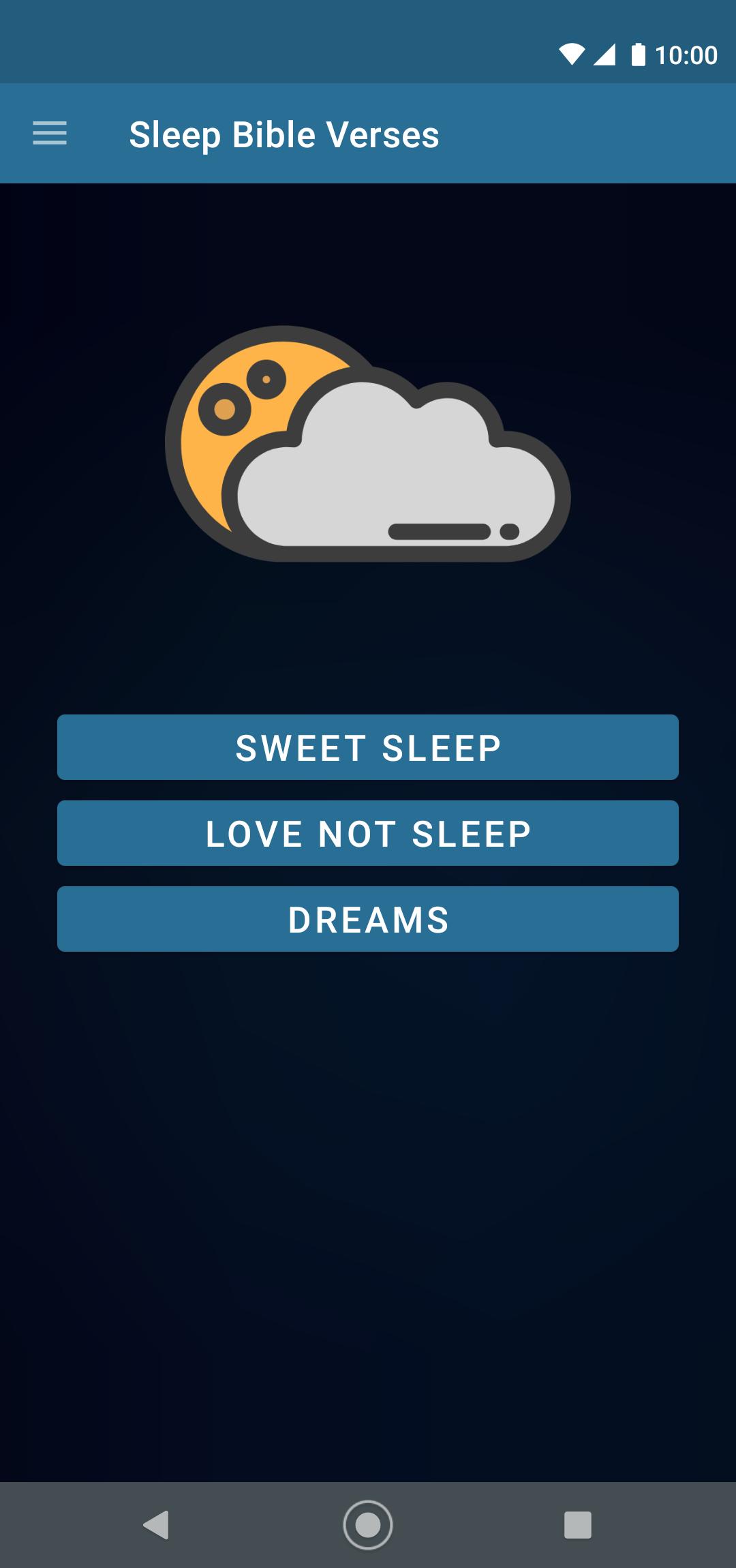Tap the system home button
The height and width of the screenshot is (1568, 736).
click(x=368, y=1525)
